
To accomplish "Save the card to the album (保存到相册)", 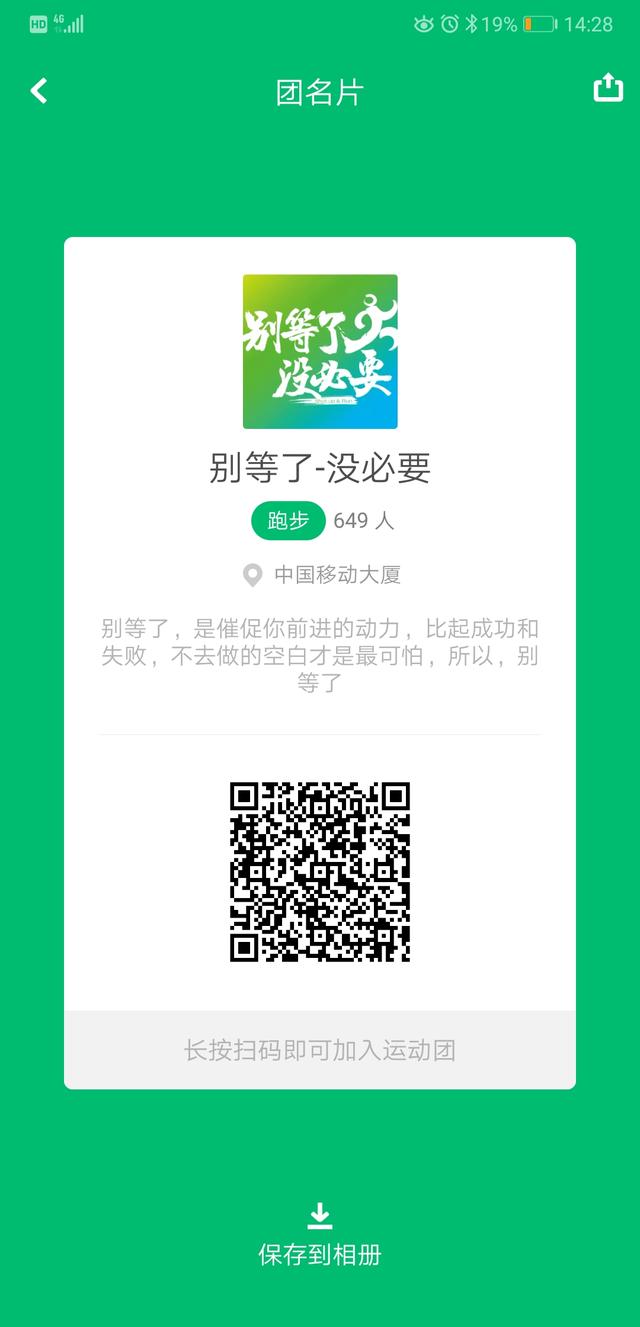I will (x=320, y=1236).
